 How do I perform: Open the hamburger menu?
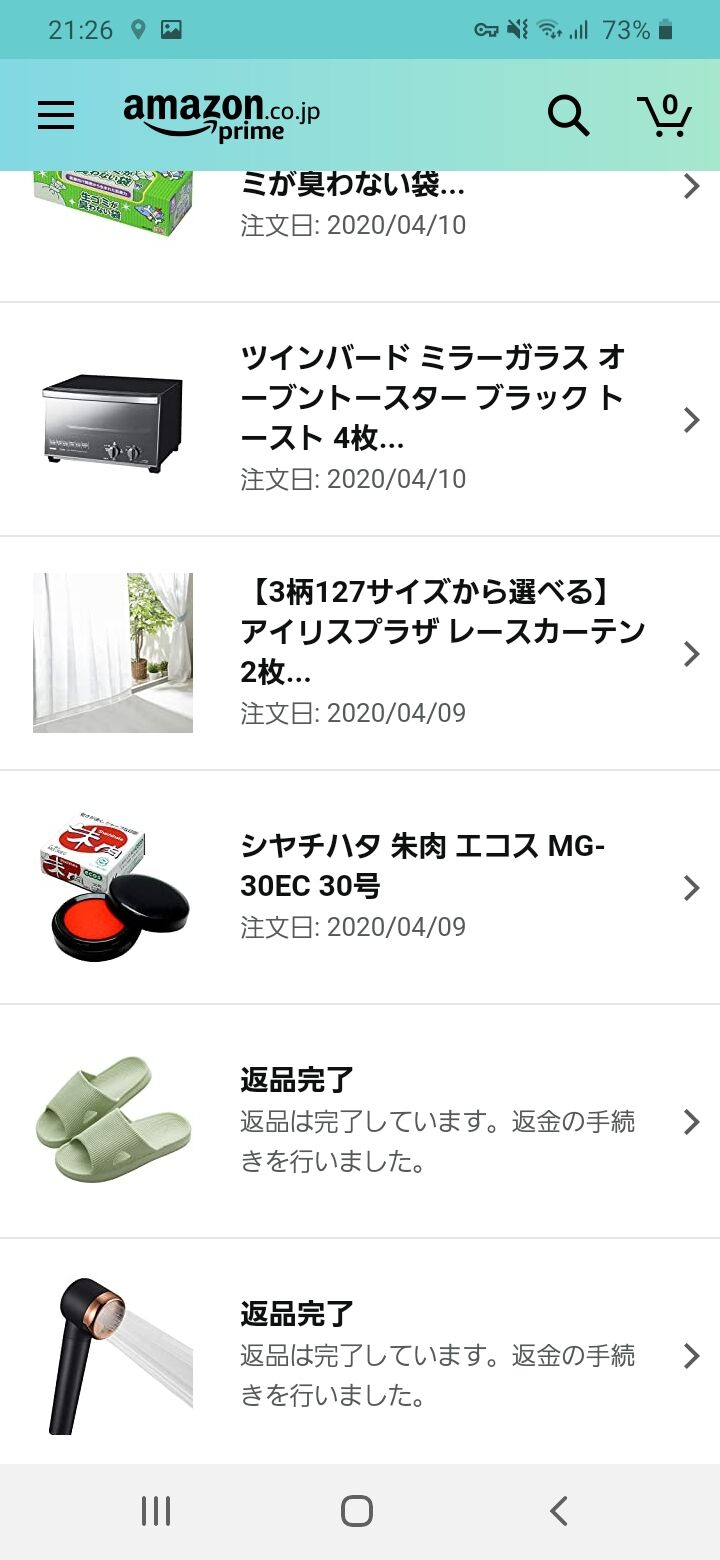[x=56, y=116]
